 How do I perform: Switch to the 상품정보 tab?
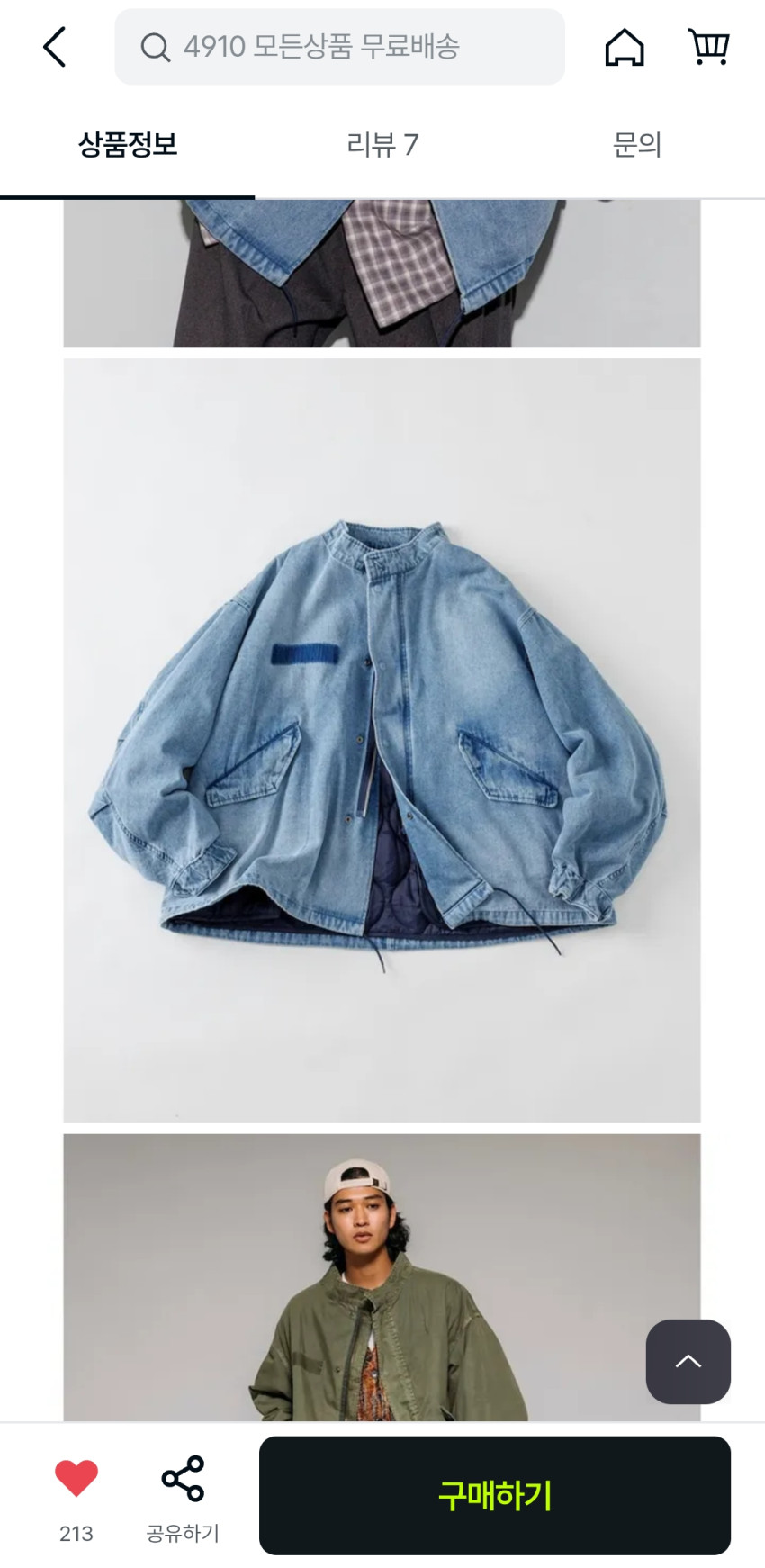(127, 145)
